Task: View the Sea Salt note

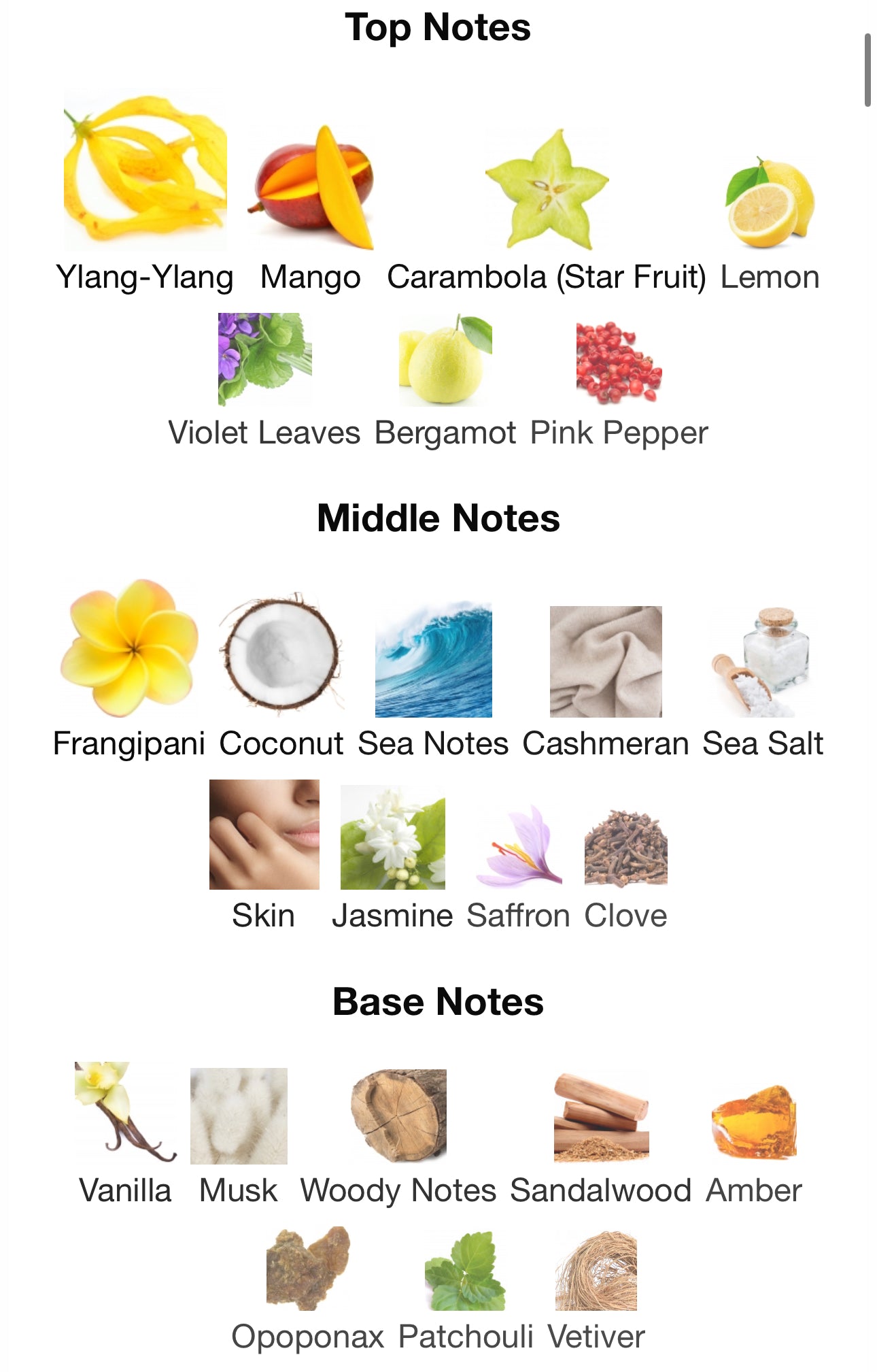Action: pyautogui.click(x=762, y=662)
